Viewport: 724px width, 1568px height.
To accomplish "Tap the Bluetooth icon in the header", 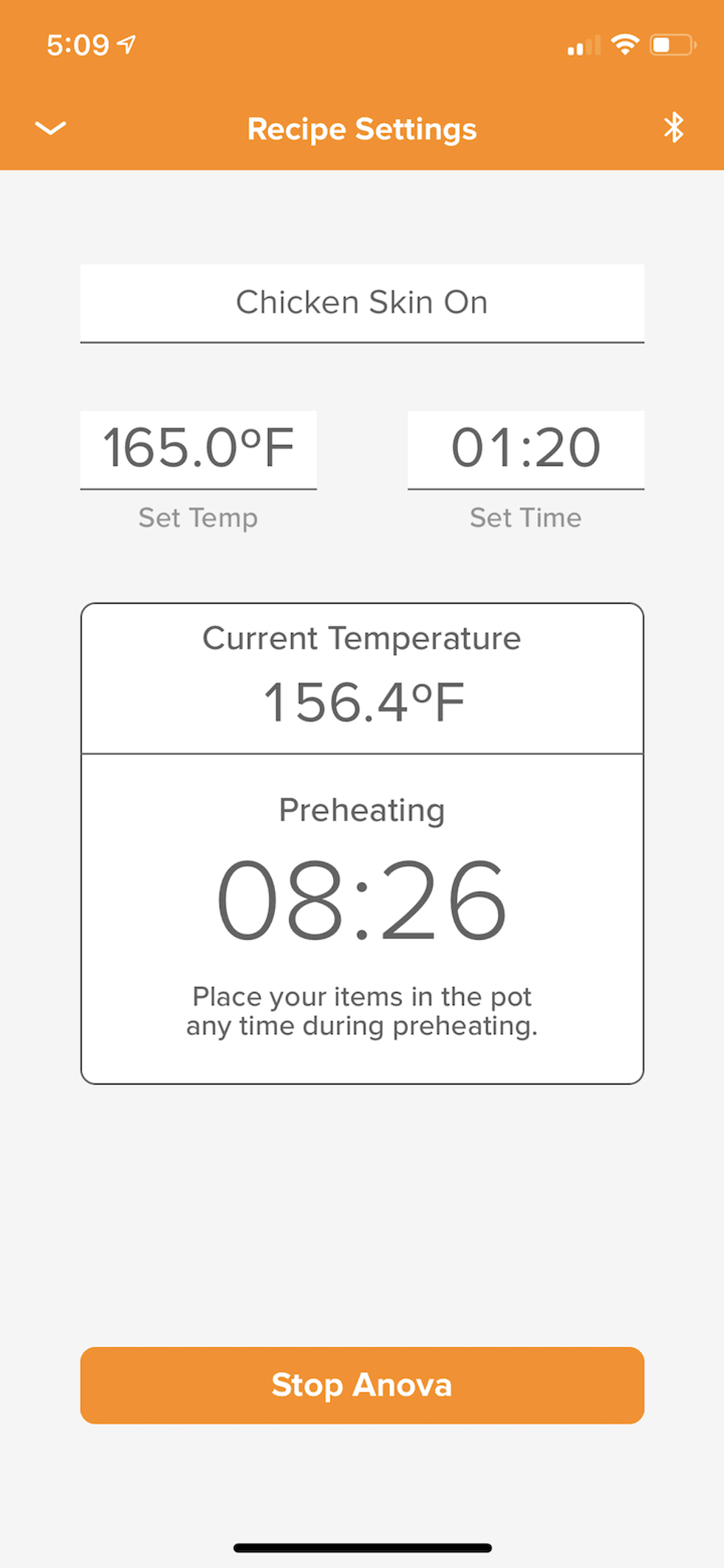I will point(675,128).
